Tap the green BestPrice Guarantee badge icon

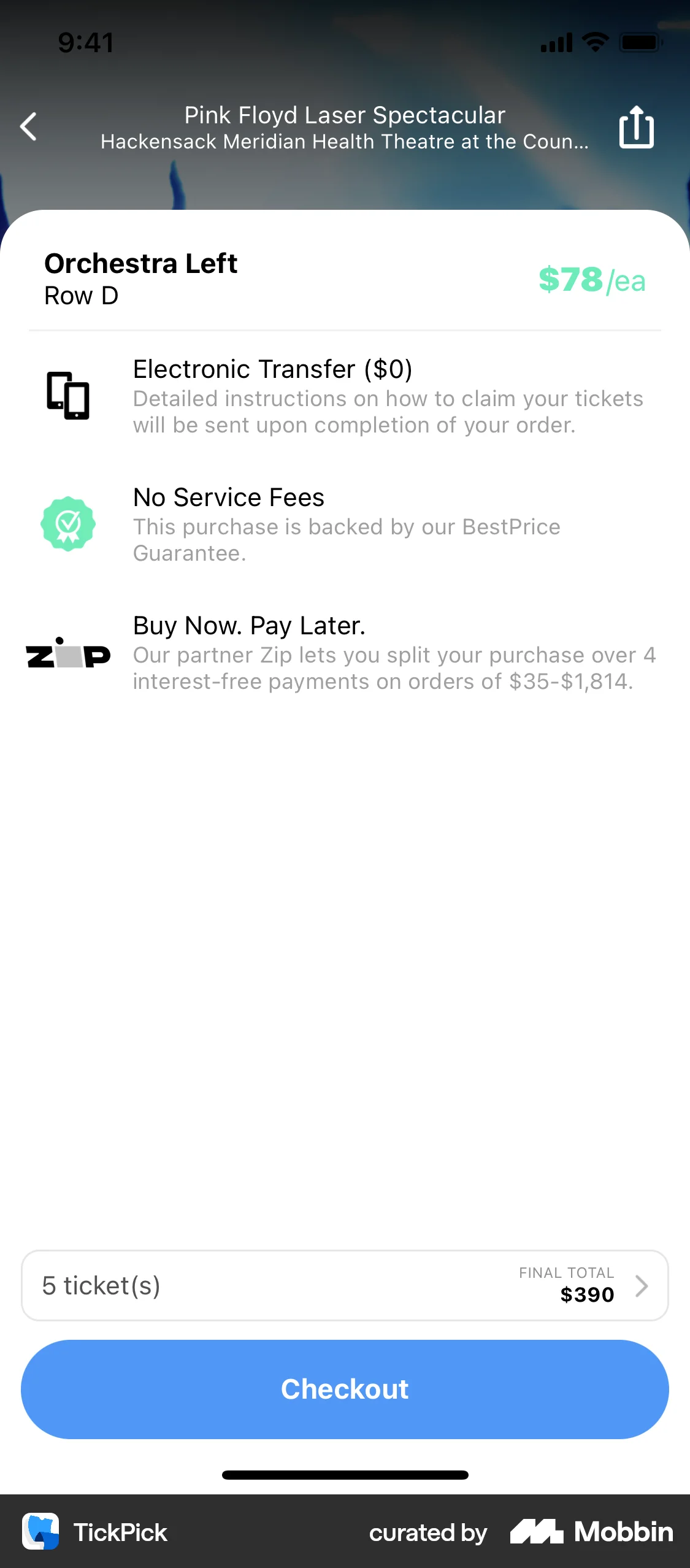[x=67, y=523]
